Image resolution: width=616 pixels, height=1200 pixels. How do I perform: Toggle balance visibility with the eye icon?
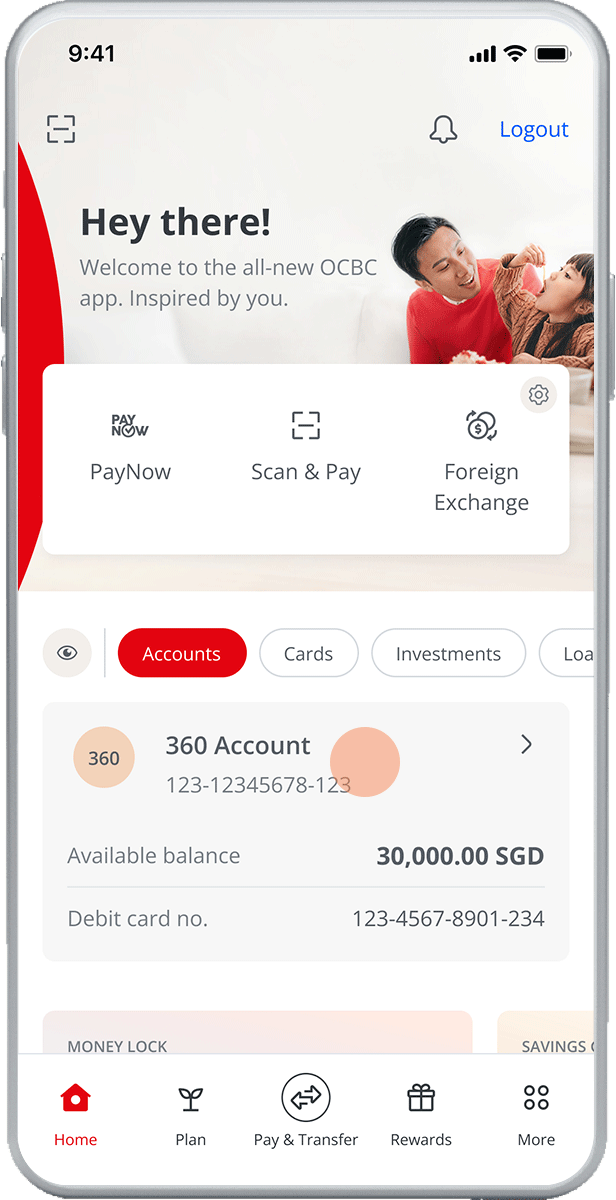point(67,653)
